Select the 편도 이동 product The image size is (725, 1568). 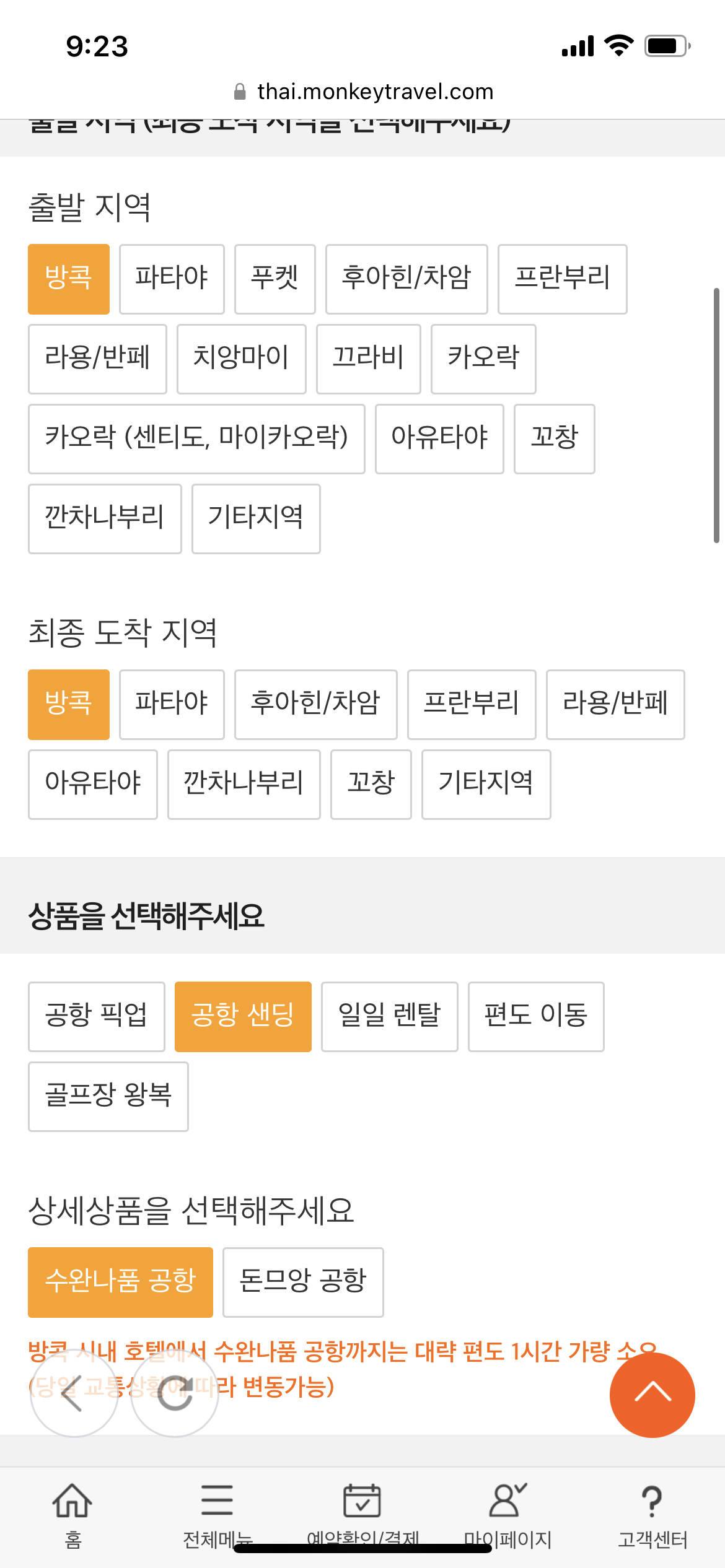(x=536, y=1017)
